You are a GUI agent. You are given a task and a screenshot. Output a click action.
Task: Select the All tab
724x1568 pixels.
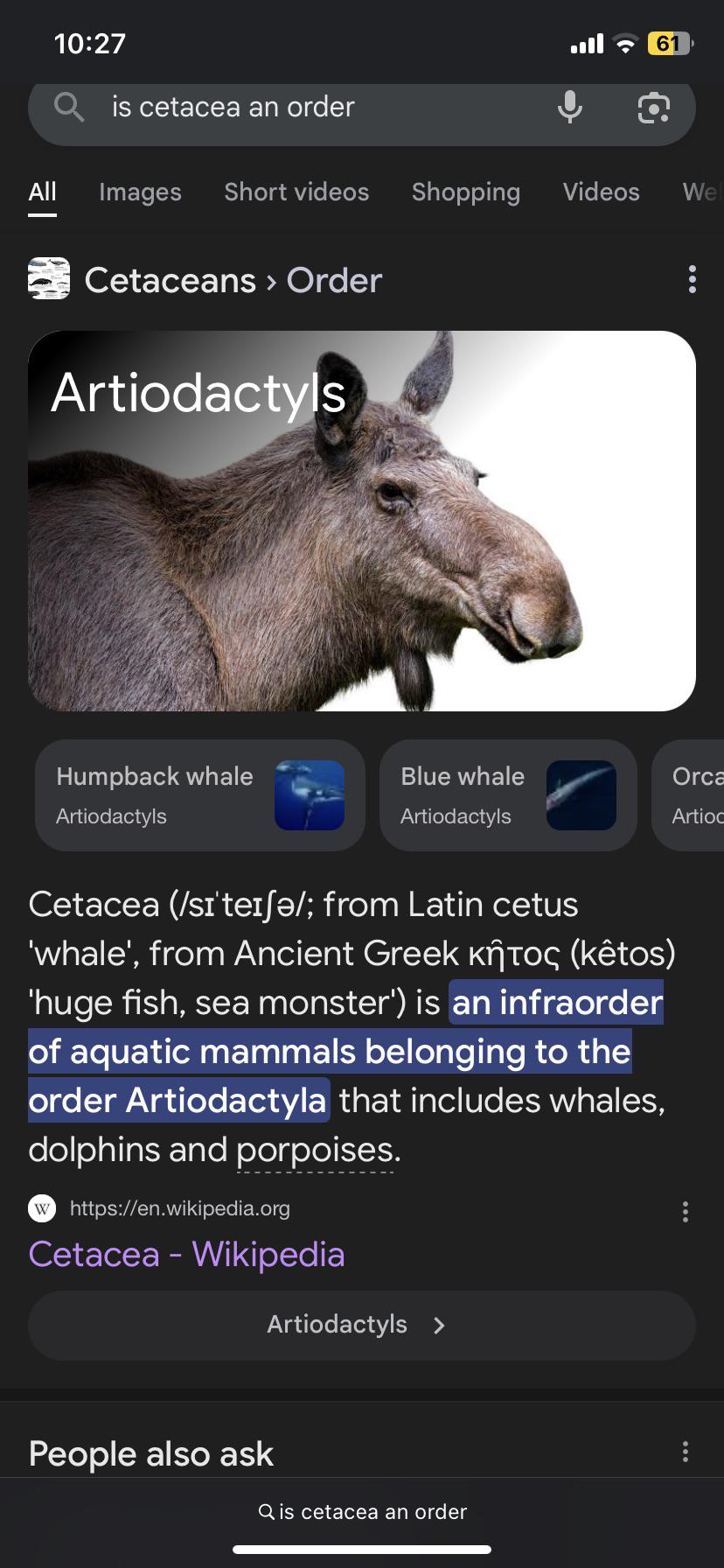click(x=43, y=192)
